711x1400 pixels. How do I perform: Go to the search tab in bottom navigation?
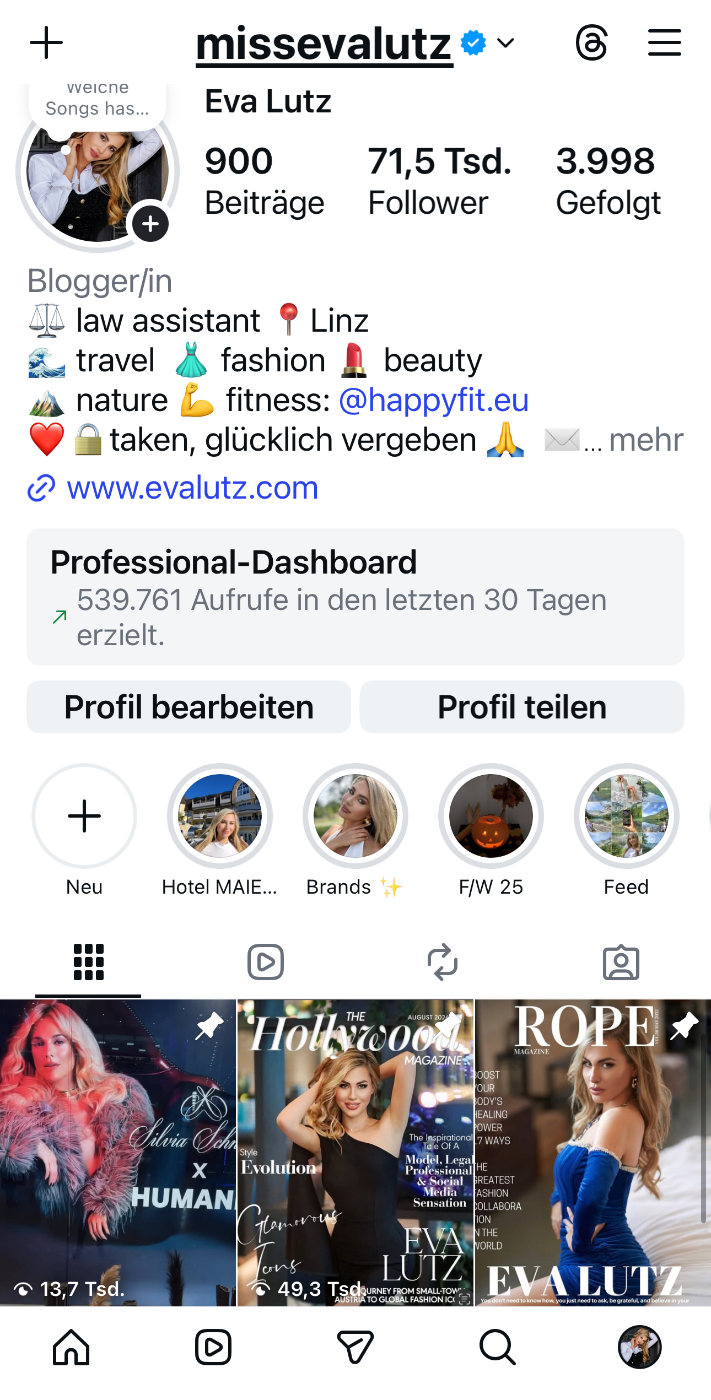point(497,1347)
